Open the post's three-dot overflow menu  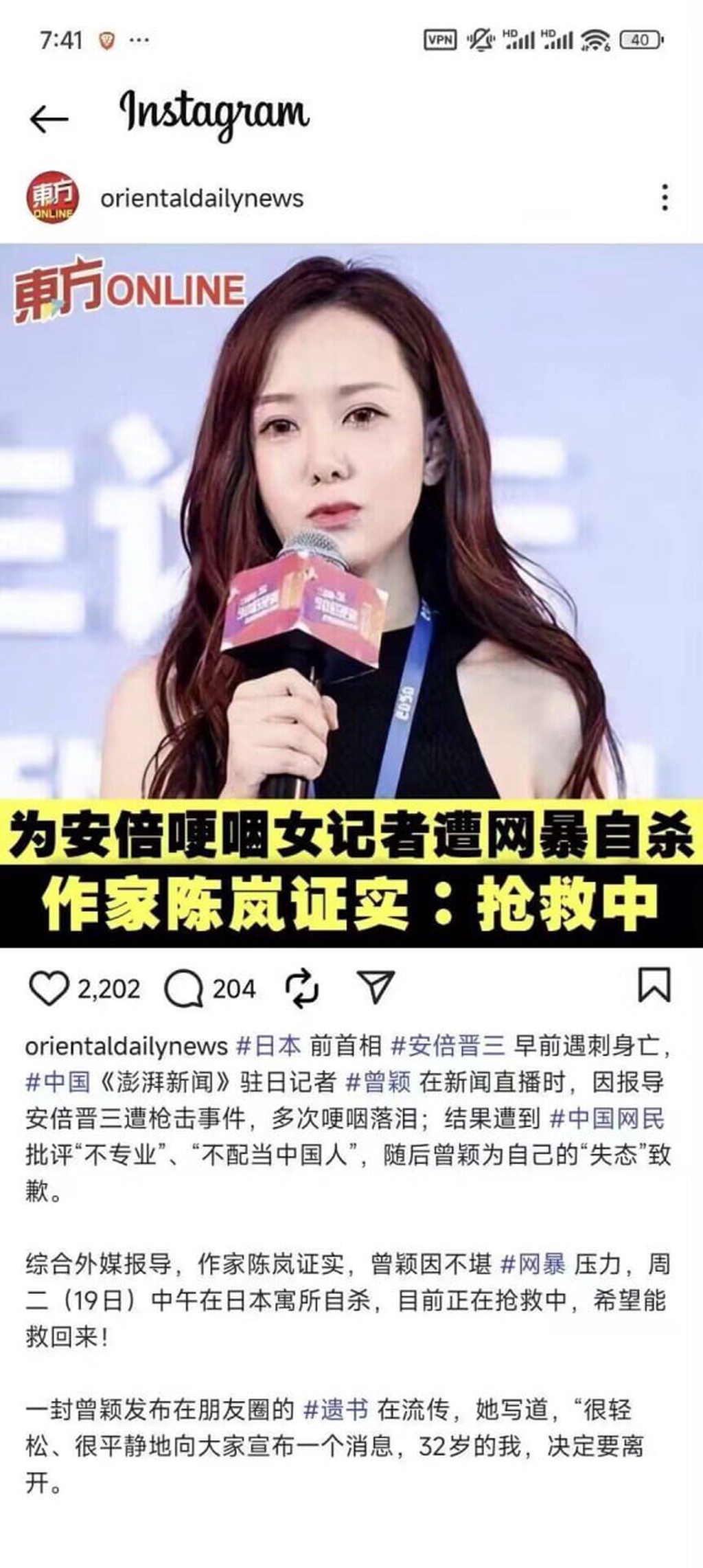click(x=664, y=198)
